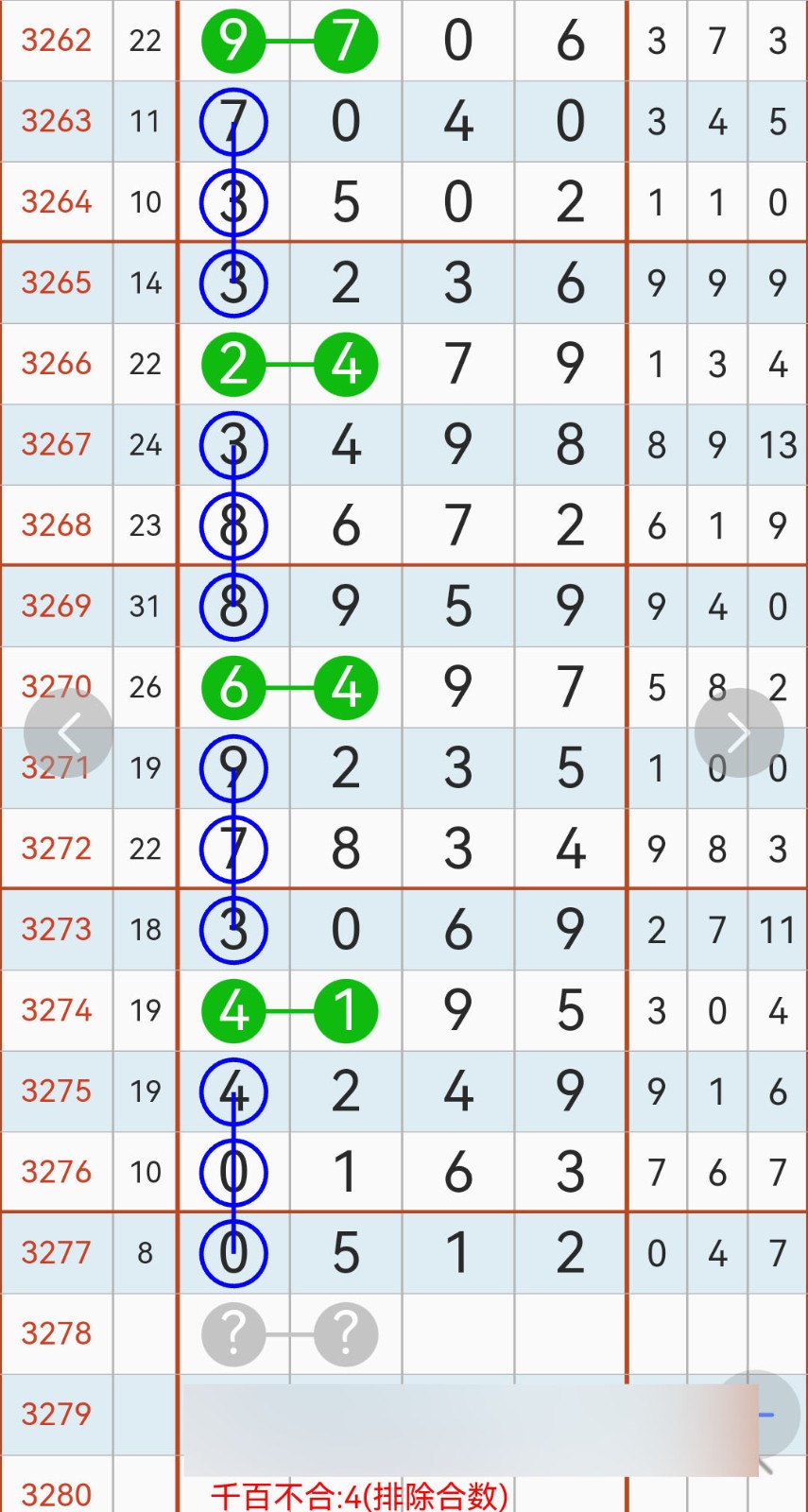Click the green circled 9 in row 3262

pos(234,41)
